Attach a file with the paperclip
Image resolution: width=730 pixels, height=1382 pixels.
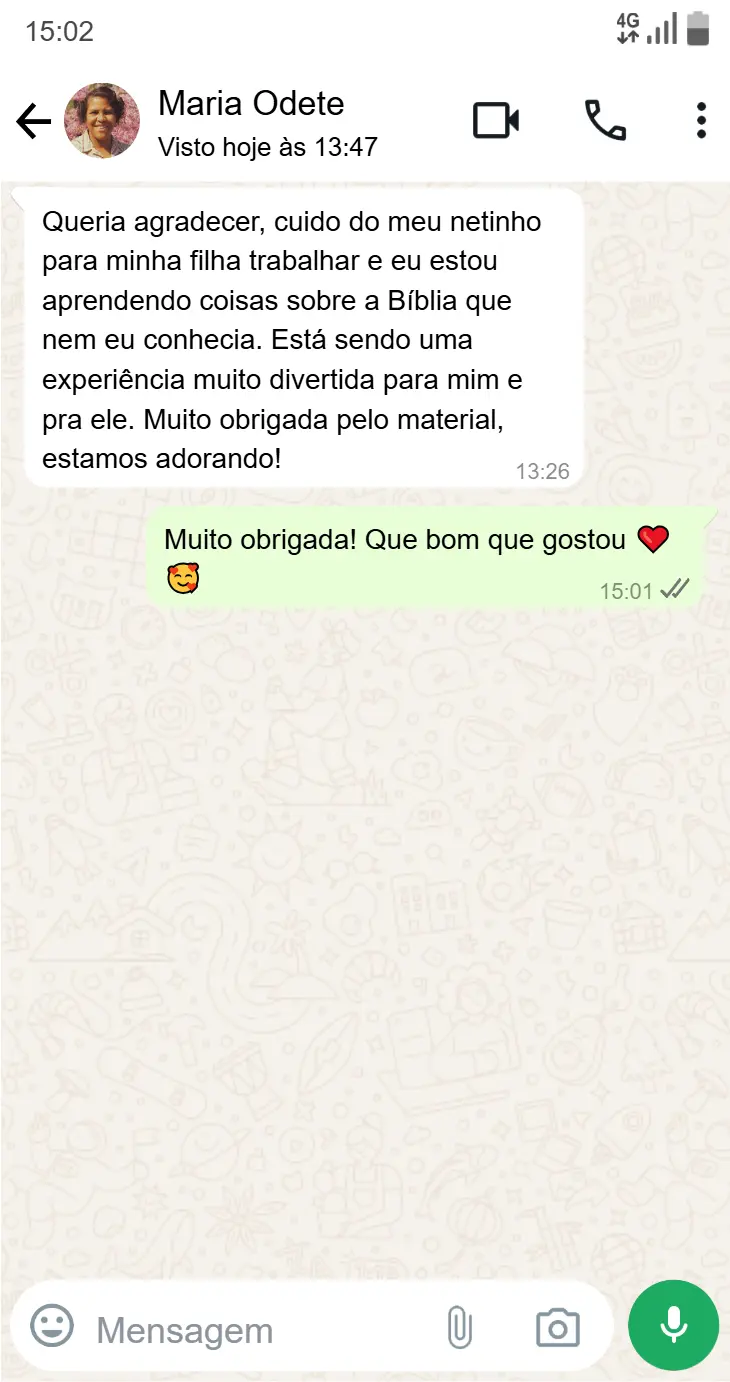point(459,1328)
